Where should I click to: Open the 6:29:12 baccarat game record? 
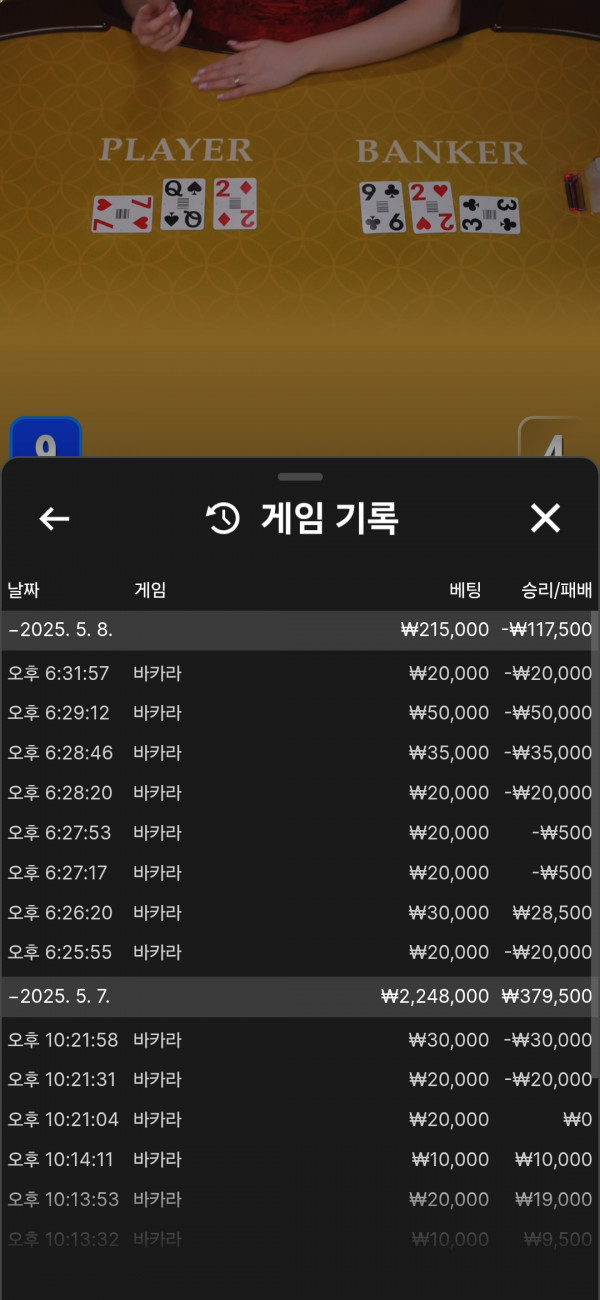pyautogui.click(x=300, y=713)
